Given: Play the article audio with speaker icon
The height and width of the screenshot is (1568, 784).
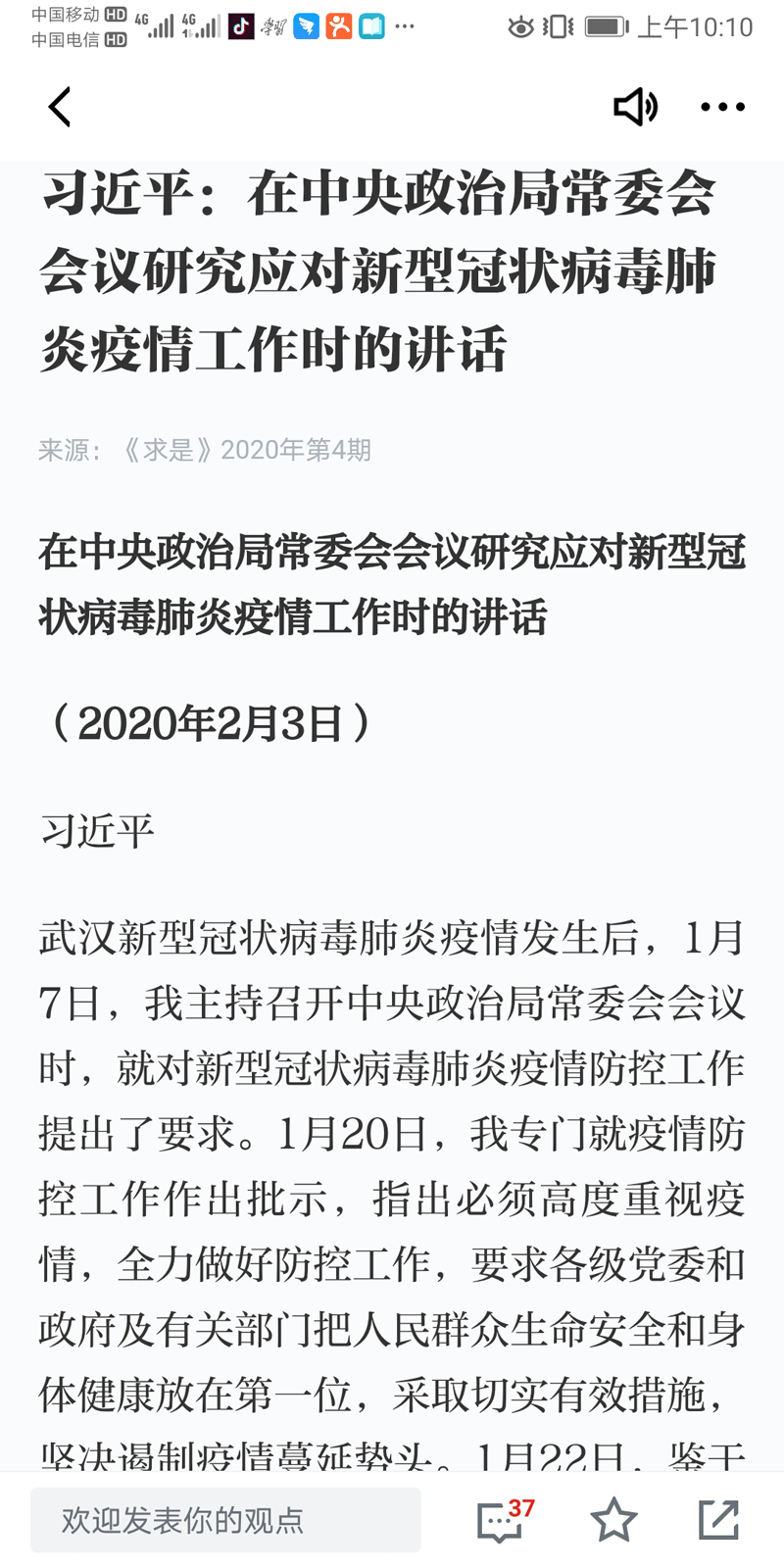Looking at the screenshot, I should point(635,107).
